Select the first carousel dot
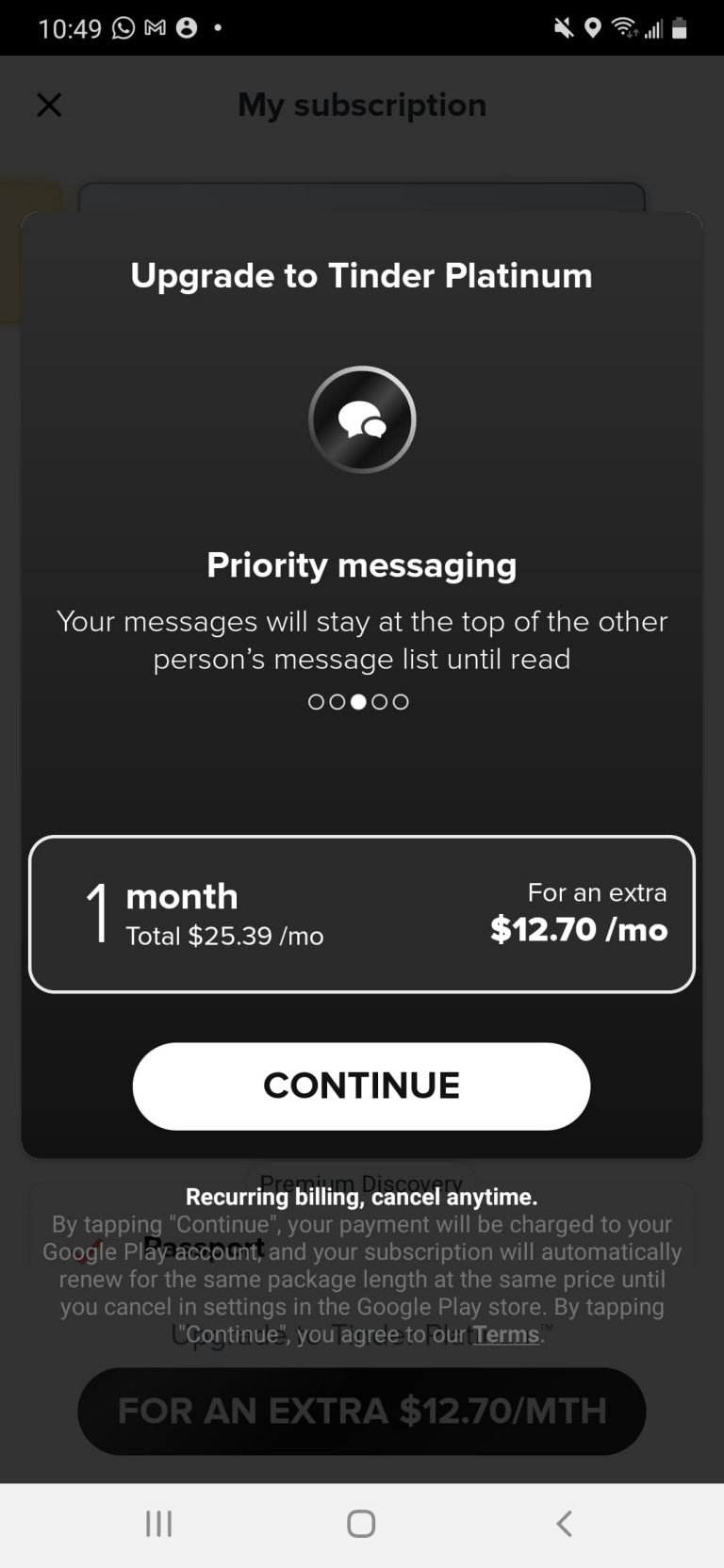Screen dimensions: 724x1568 pos(315,701)
